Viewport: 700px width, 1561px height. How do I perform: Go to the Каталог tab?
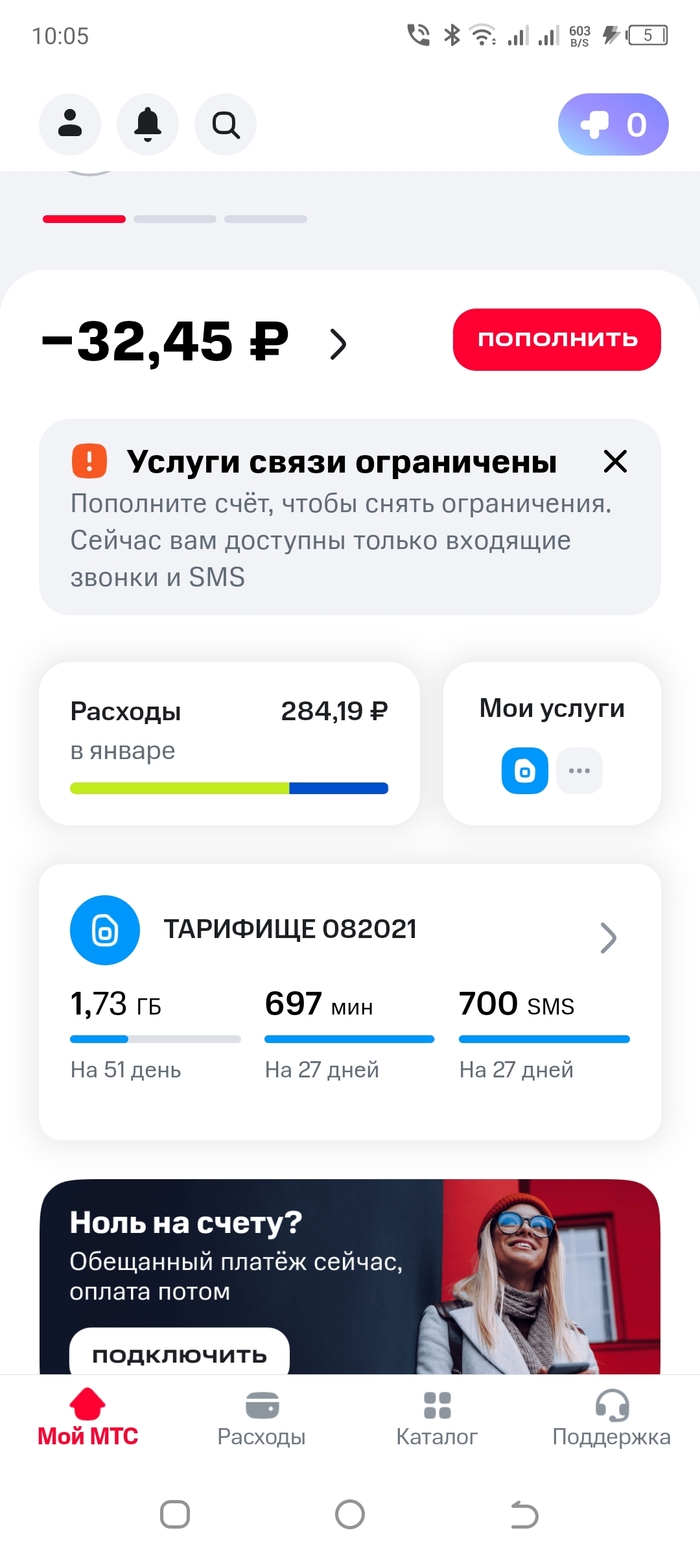[437, 1418]
